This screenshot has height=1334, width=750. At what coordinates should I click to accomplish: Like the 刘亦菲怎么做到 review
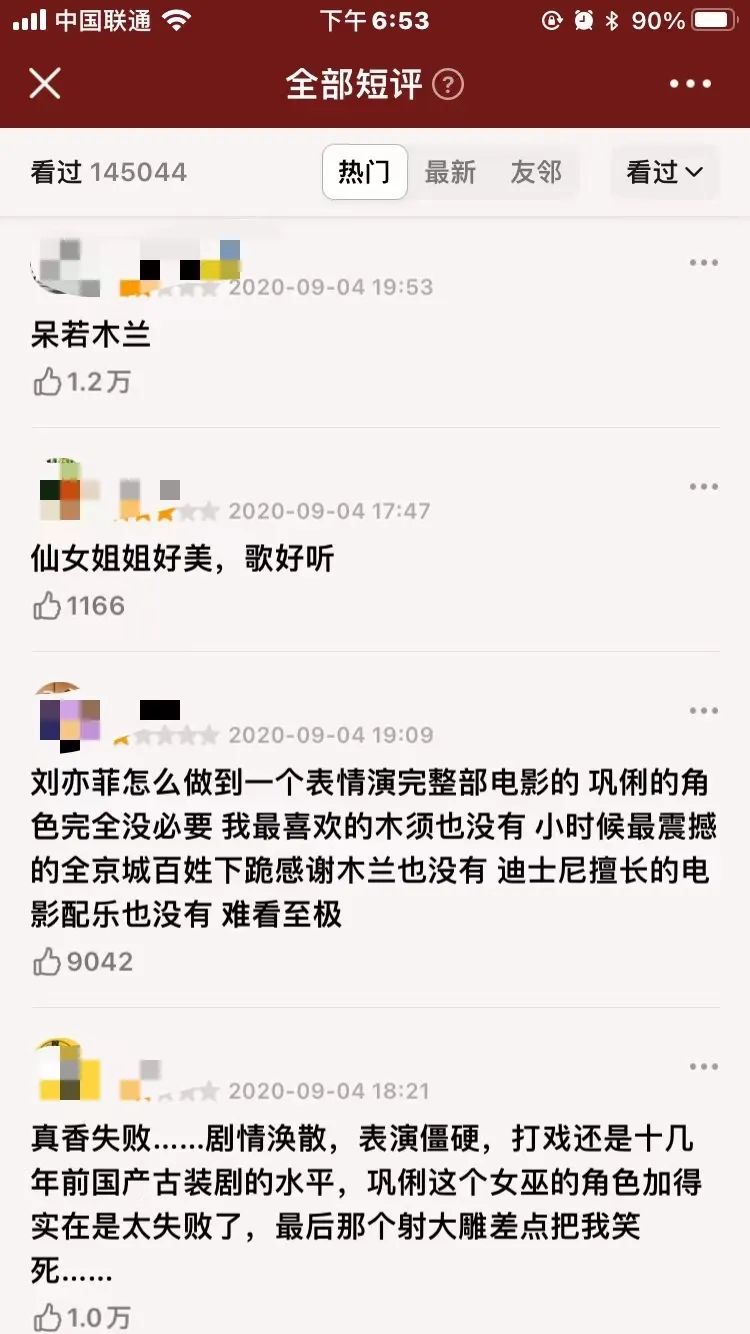point(48,962)
